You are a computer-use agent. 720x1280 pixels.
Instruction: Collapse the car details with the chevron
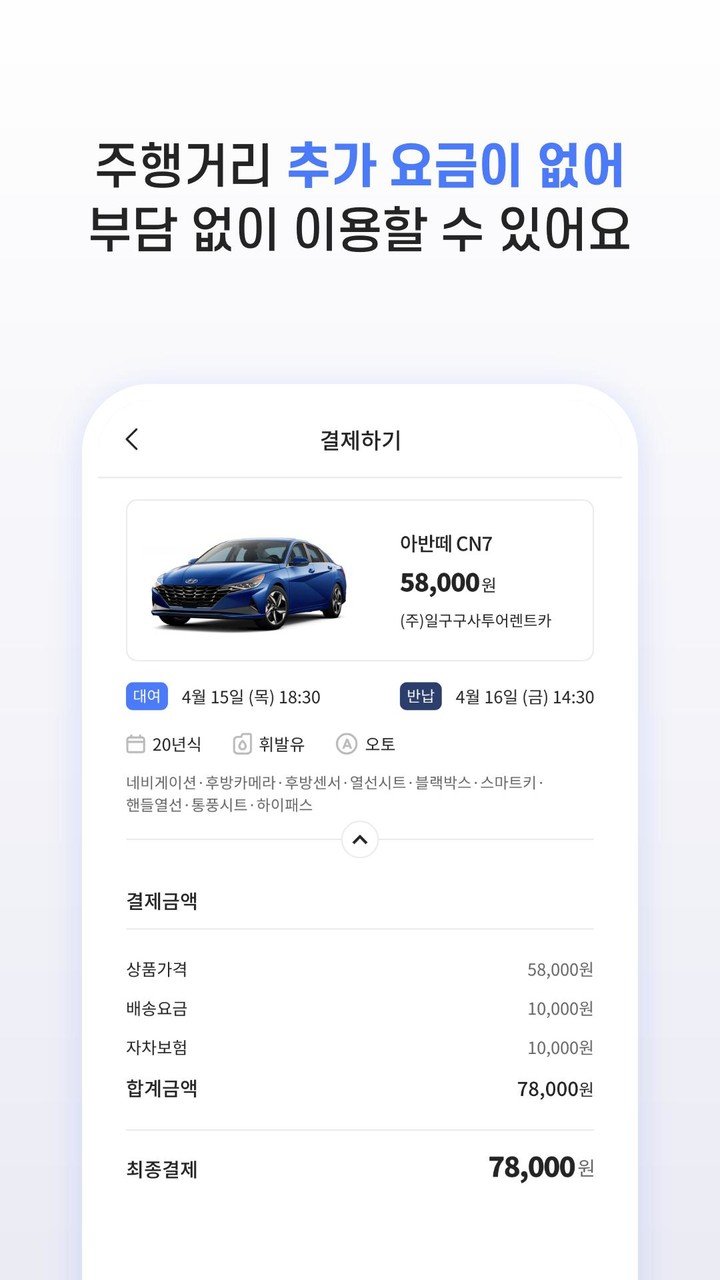tap(360, 840)
